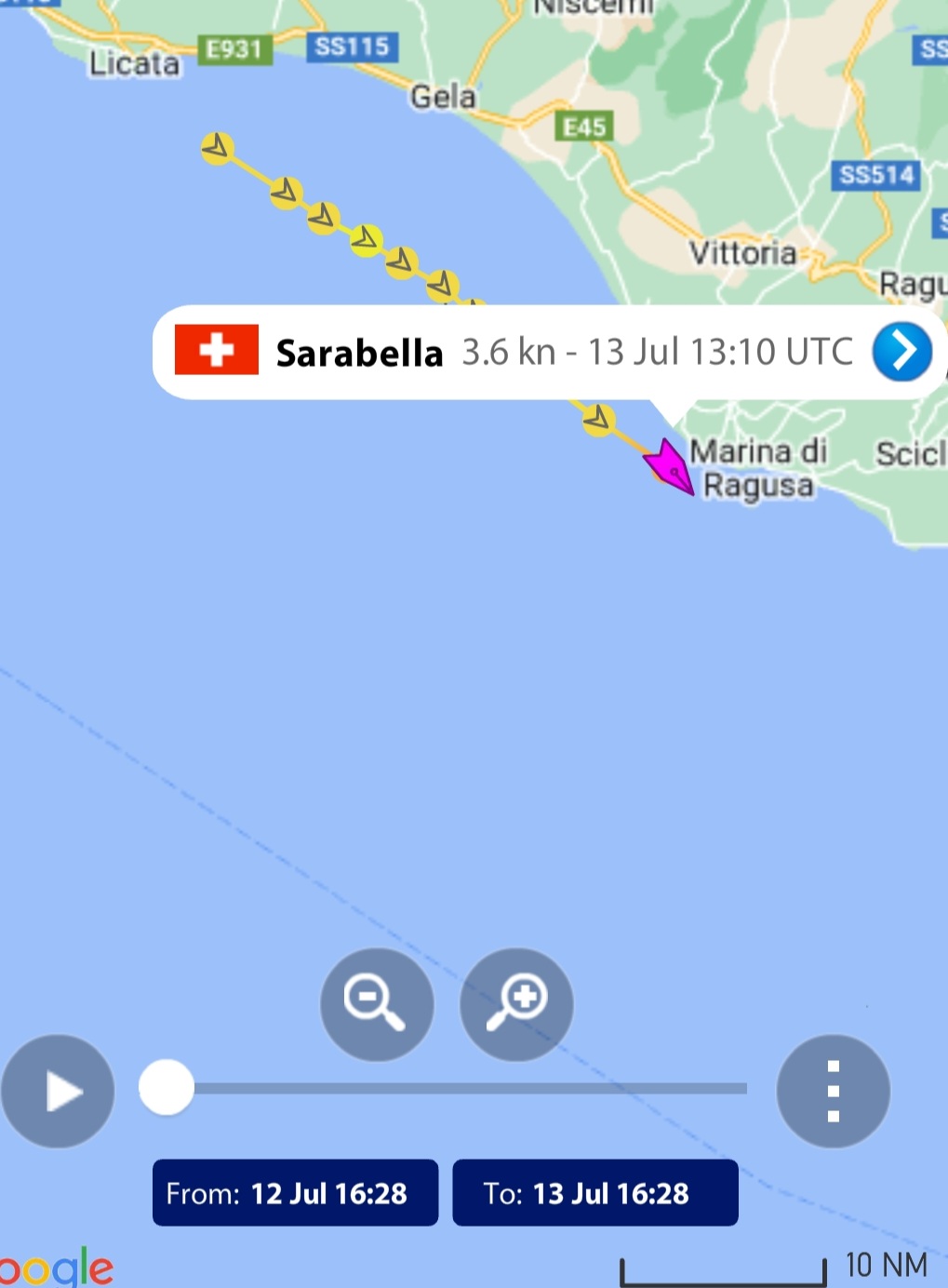Change the From date 12 Jul 16:28
Screen dimensions: 948x1288
tap(295, 1193)
